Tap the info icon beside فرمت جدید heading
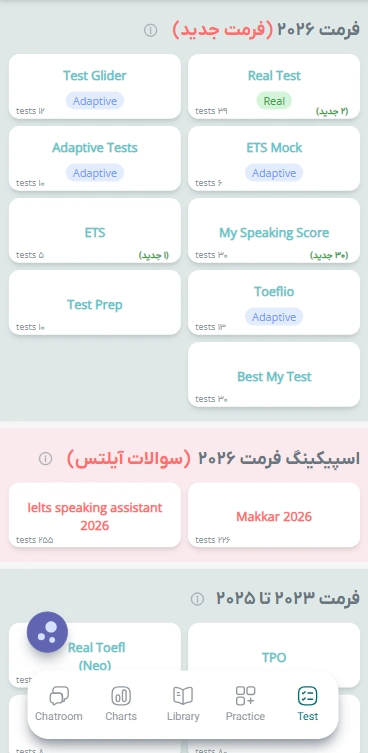 click(150, 31)
